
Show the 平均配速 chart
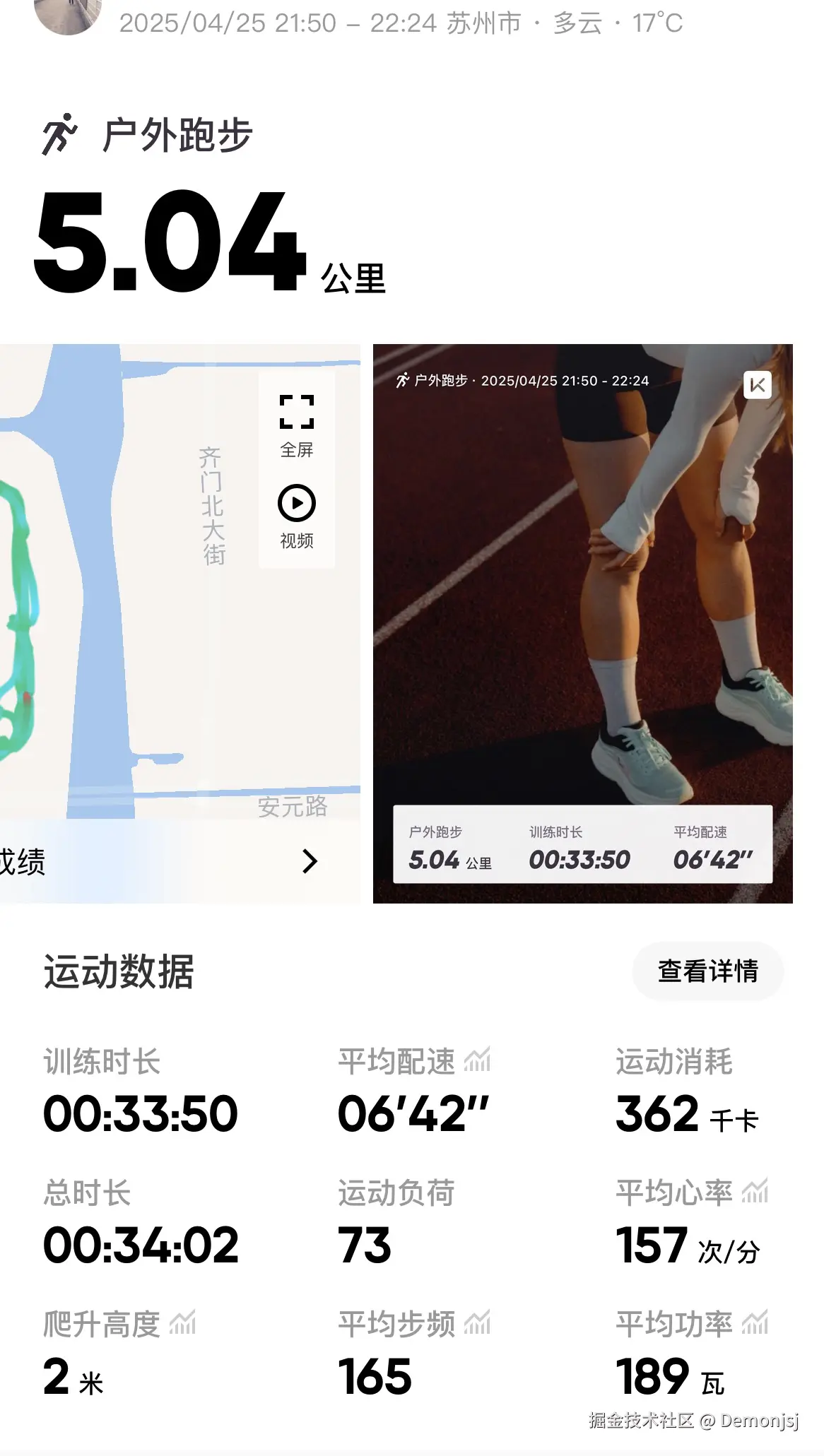477,1060
